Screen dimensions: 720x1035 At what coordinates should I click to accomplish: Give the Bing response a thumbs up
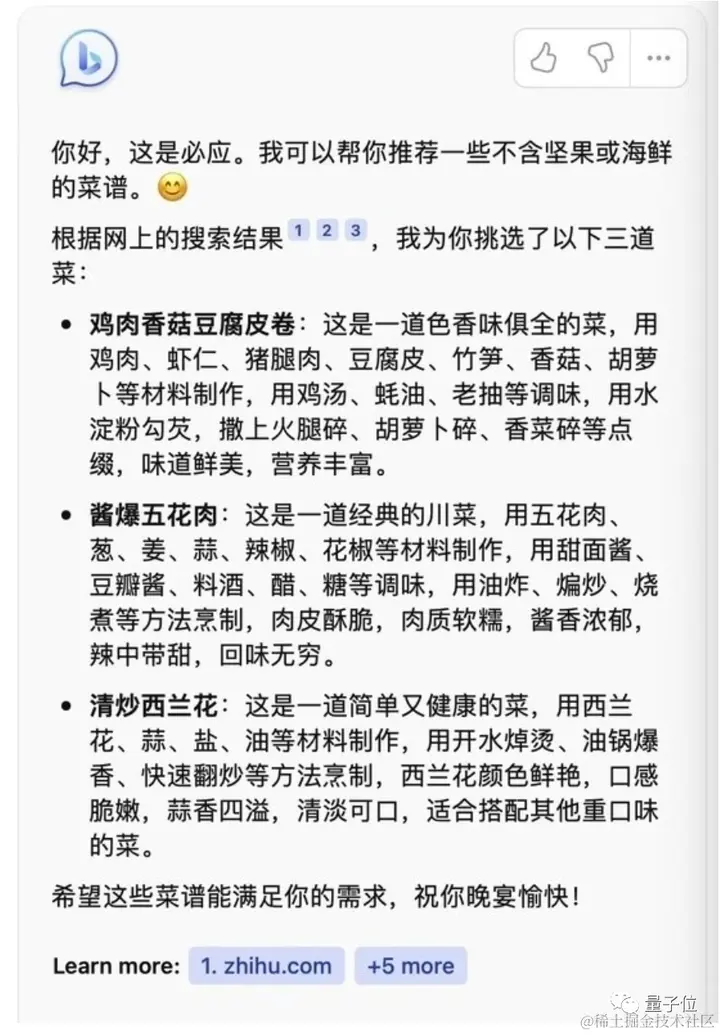click(543, 58)
